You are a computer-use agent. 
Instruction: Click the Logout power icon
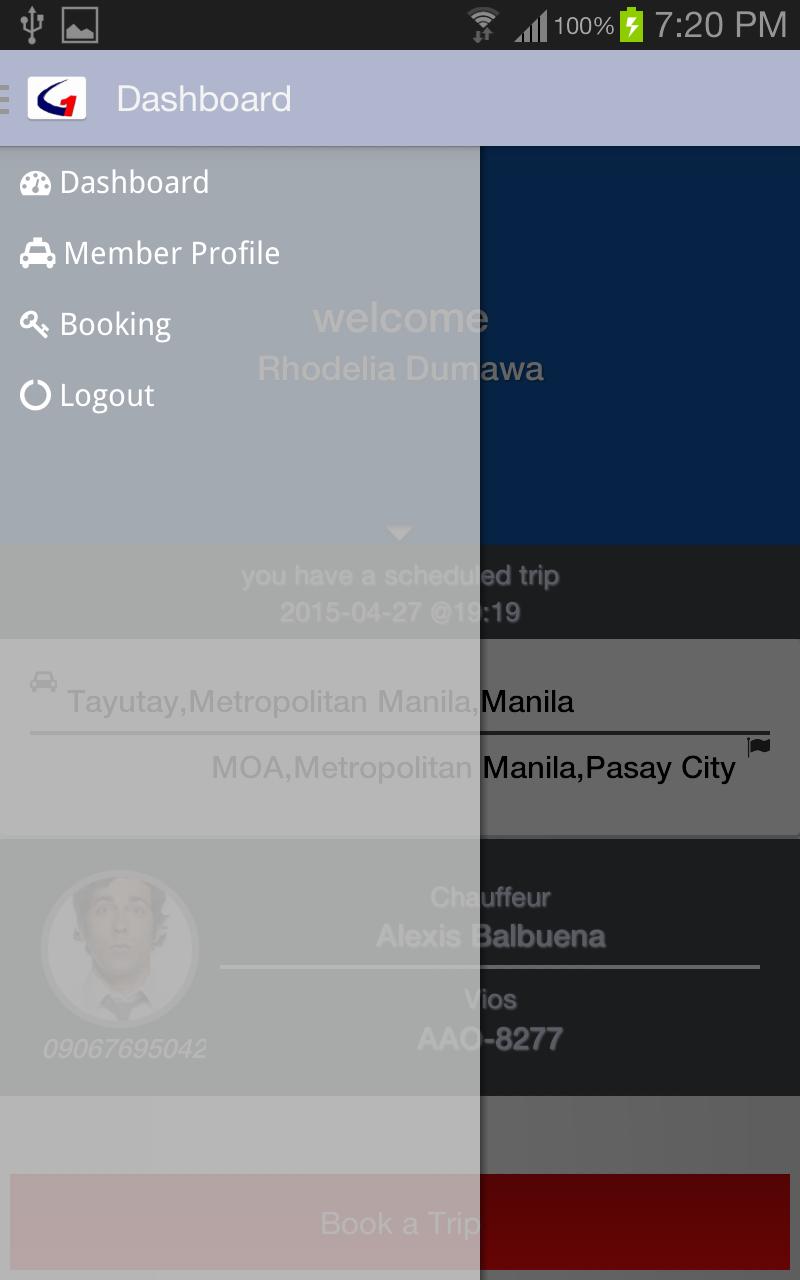coord(33,395)
